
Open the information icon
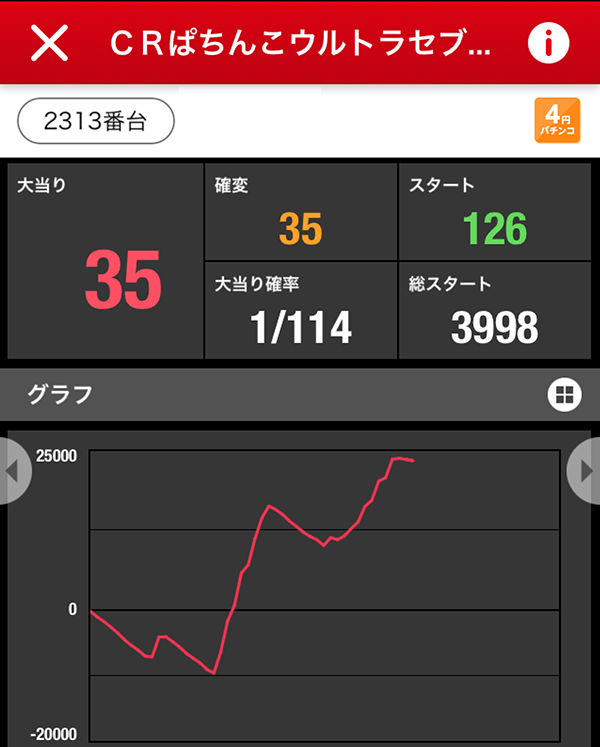coord(547,43)
